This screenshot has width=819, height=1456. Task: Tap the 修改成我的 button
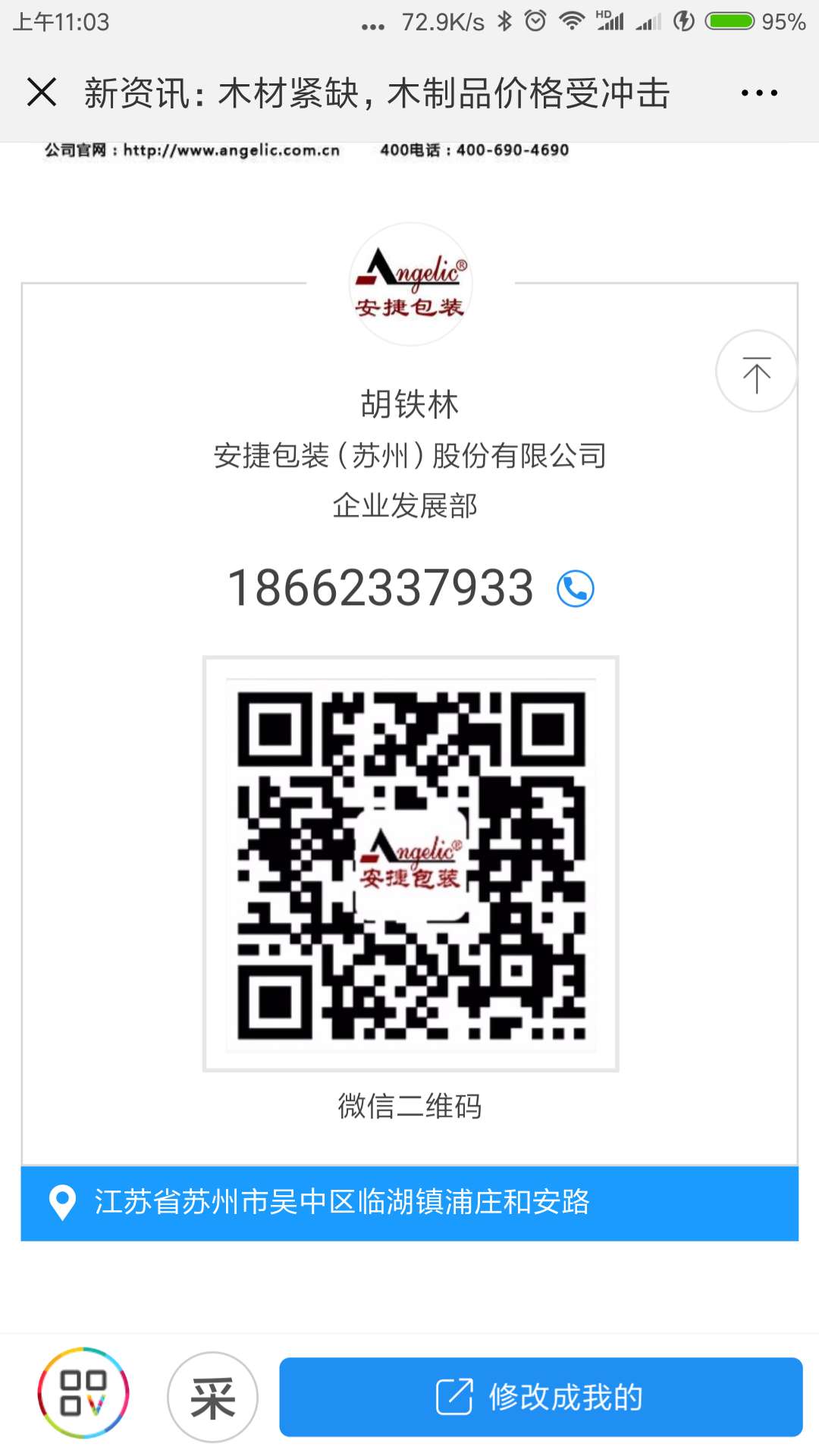pos(541,1397)
